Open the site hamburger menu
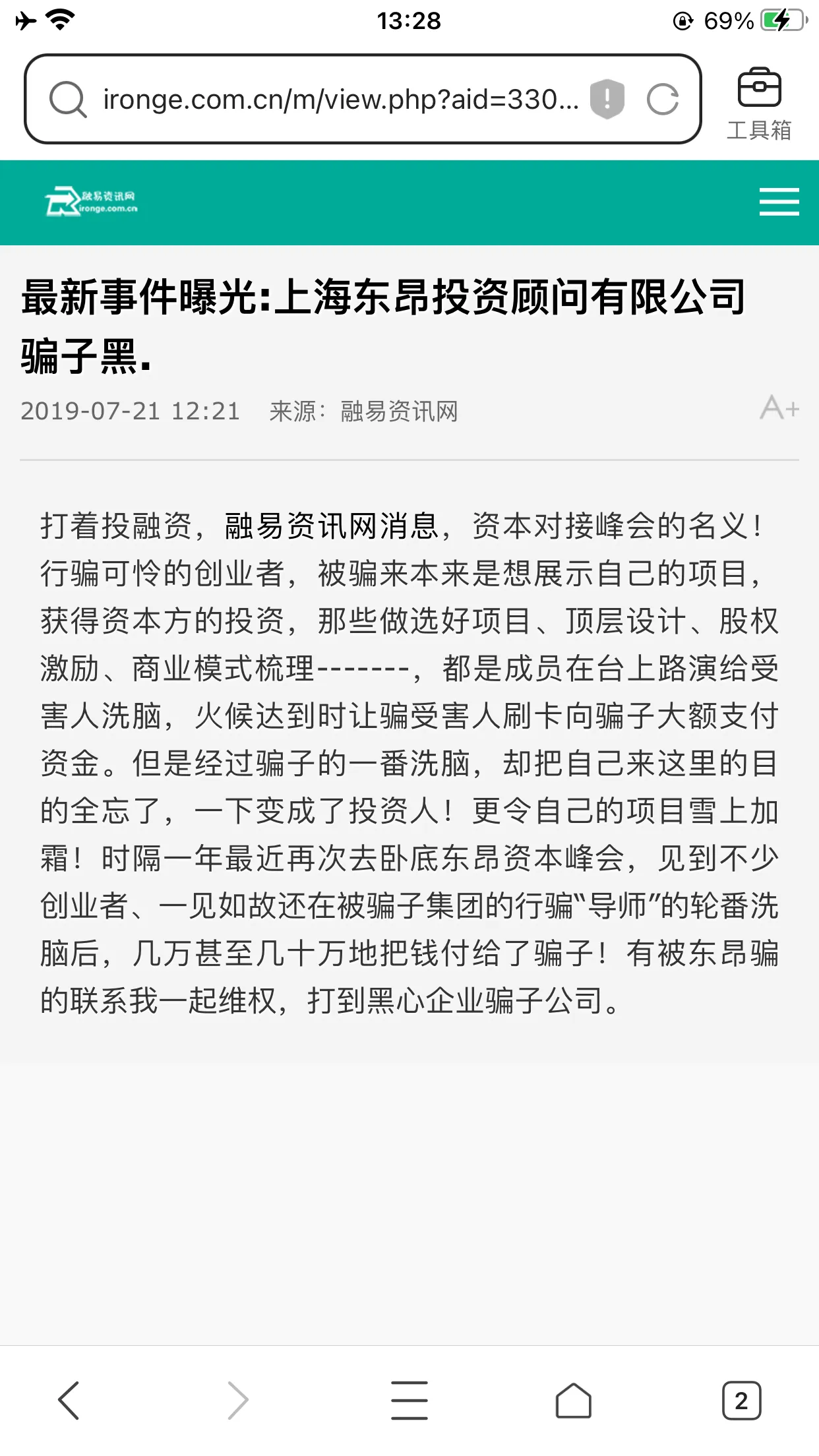 coord(779,202)
